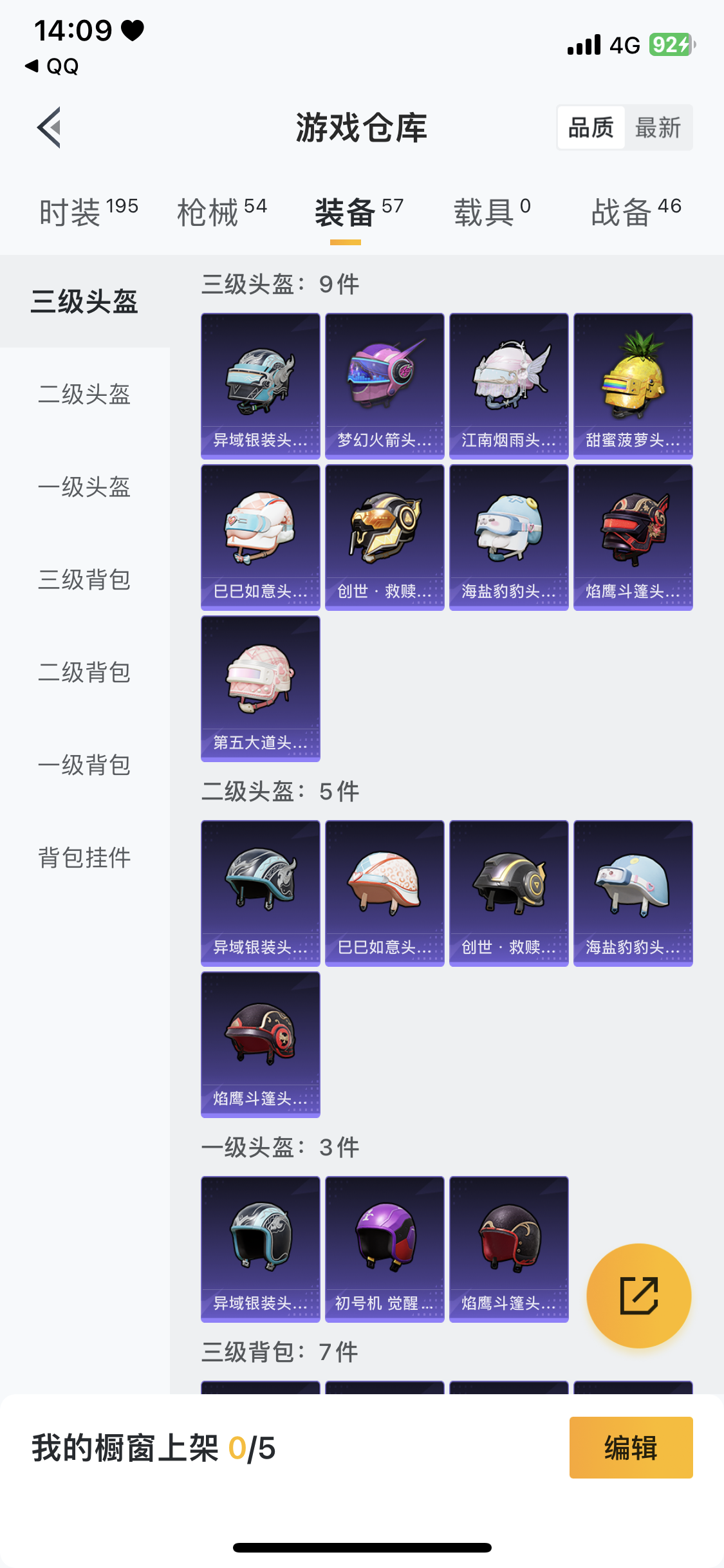Open the 初号机 觉醒 helmet item

(384, 1249)
